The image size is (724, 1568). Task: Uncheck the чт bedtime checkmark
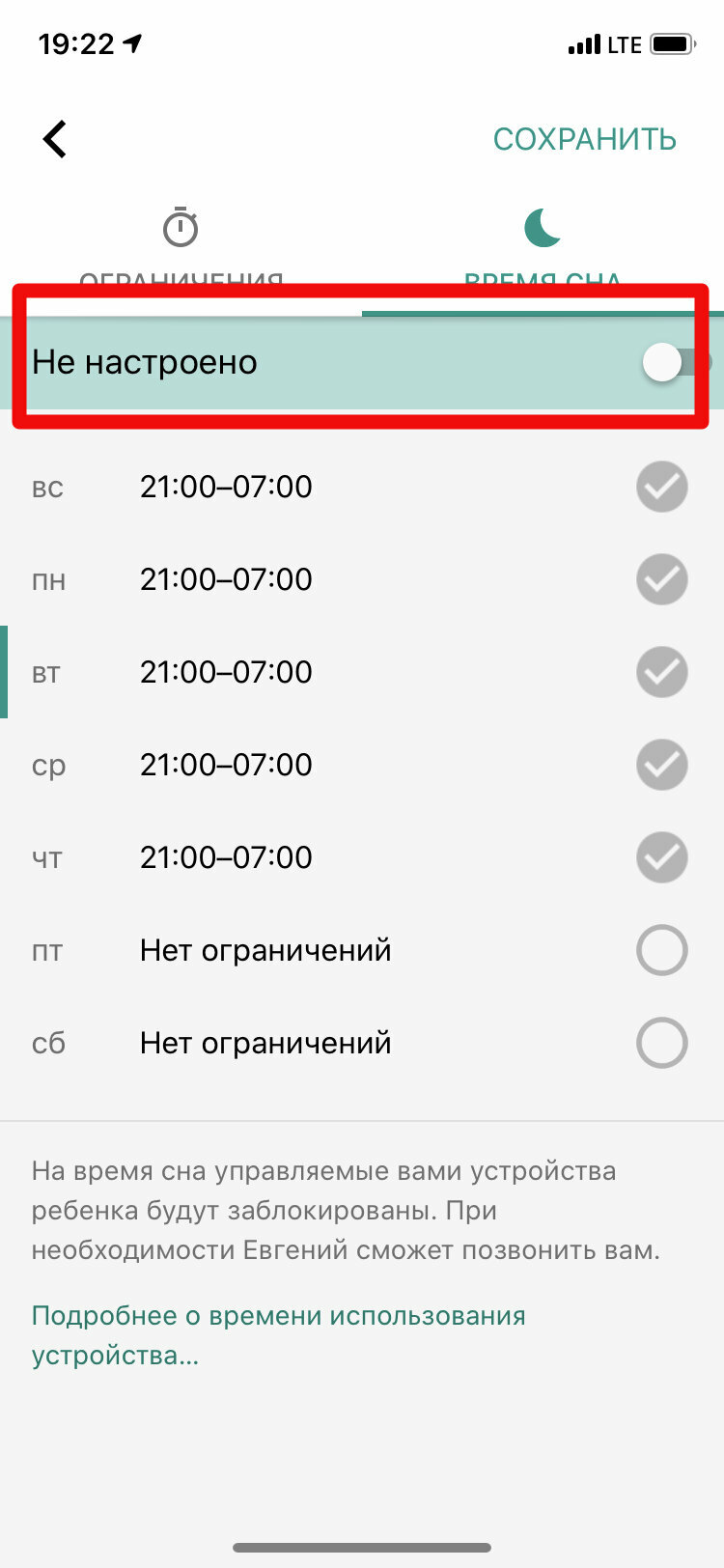(x=662, y=857)
